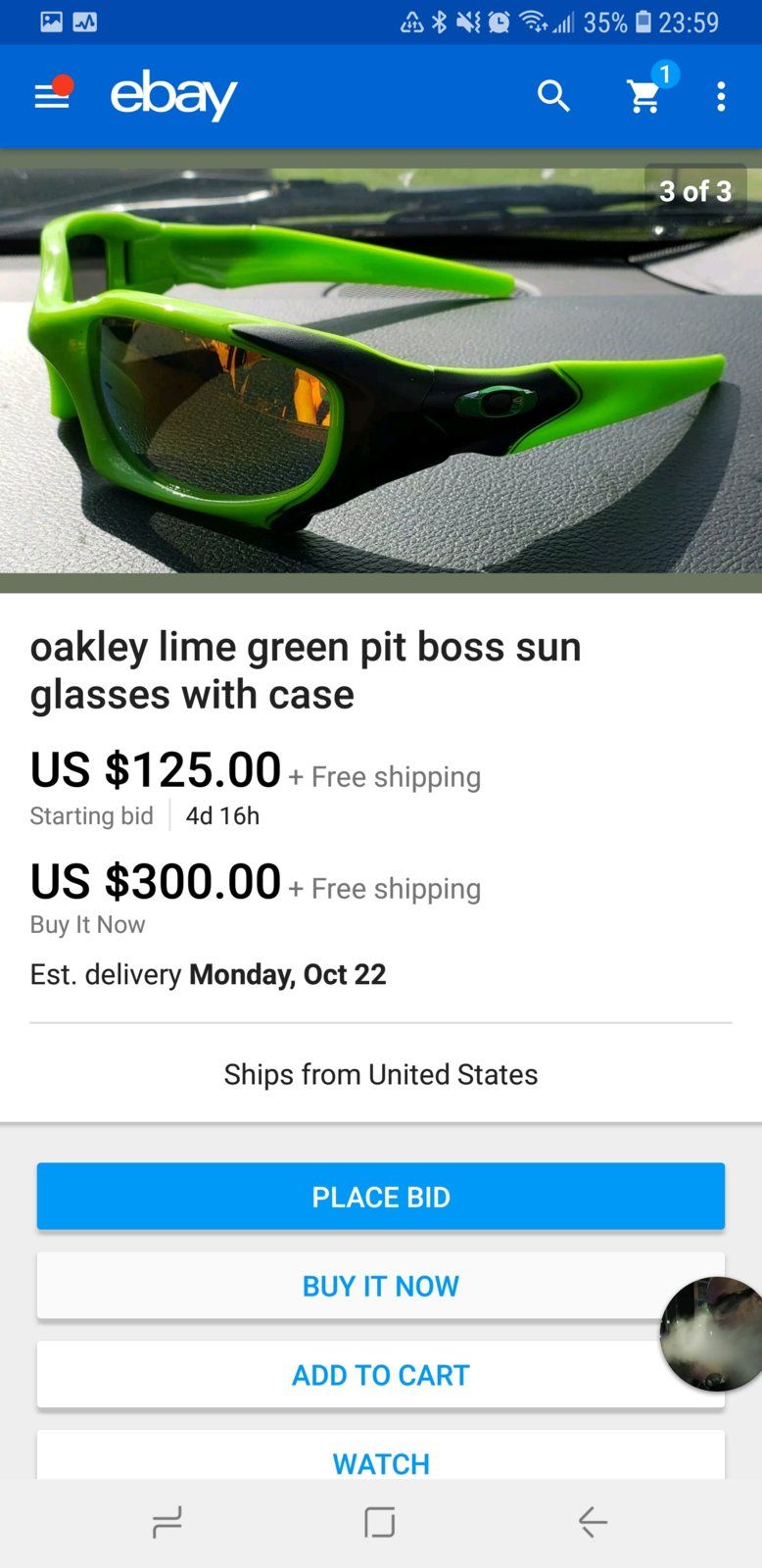Tap the 3 of 3 image counter

[693, 192]
